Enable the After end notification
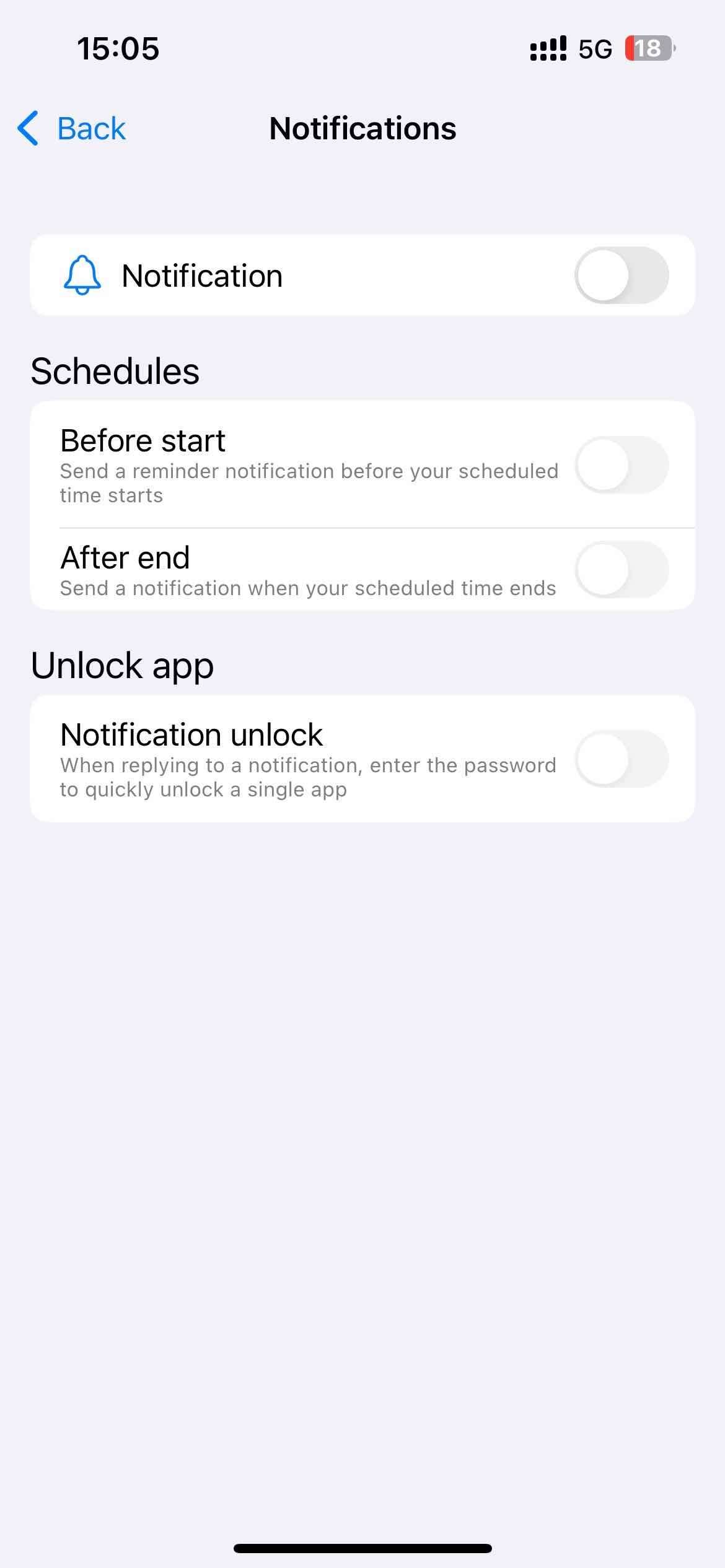This screenshot has height=1568, width=725. tap(623, 570)
